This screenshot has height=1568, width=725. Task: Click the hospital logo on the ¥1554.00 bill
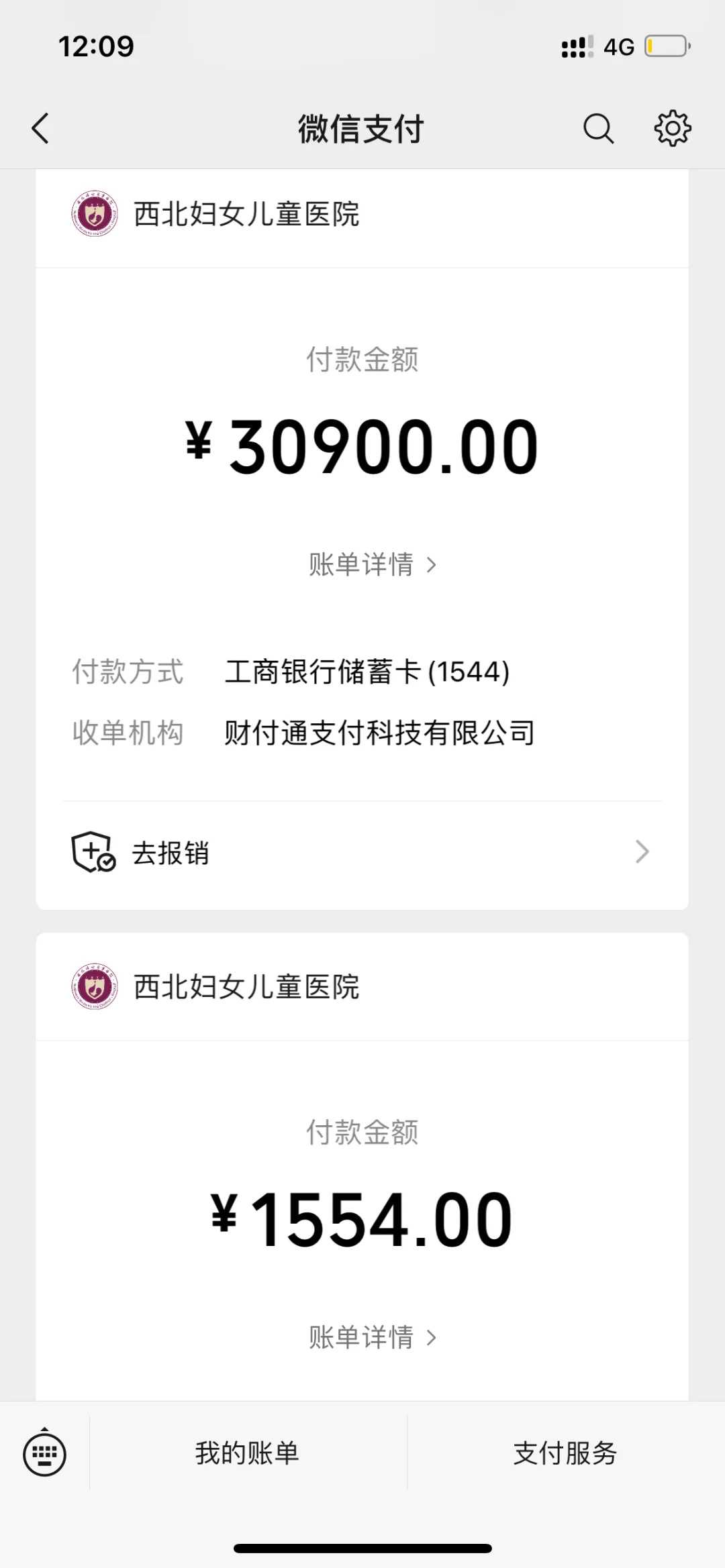click(94, 987)
